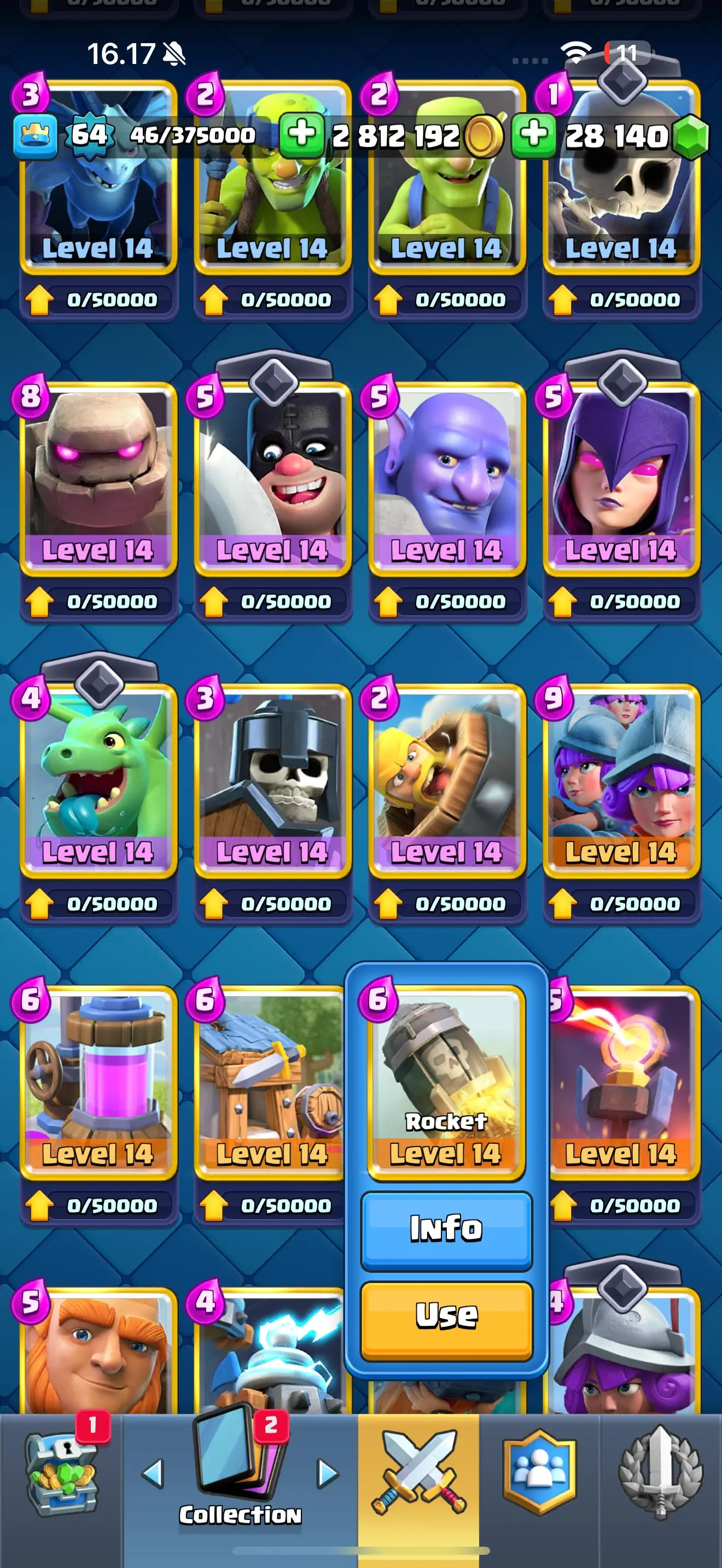The height and width of the screenshot is (1568, 722).
Task: Go to the previous tab with left arrow
Action: click(x=152, y=1473)
